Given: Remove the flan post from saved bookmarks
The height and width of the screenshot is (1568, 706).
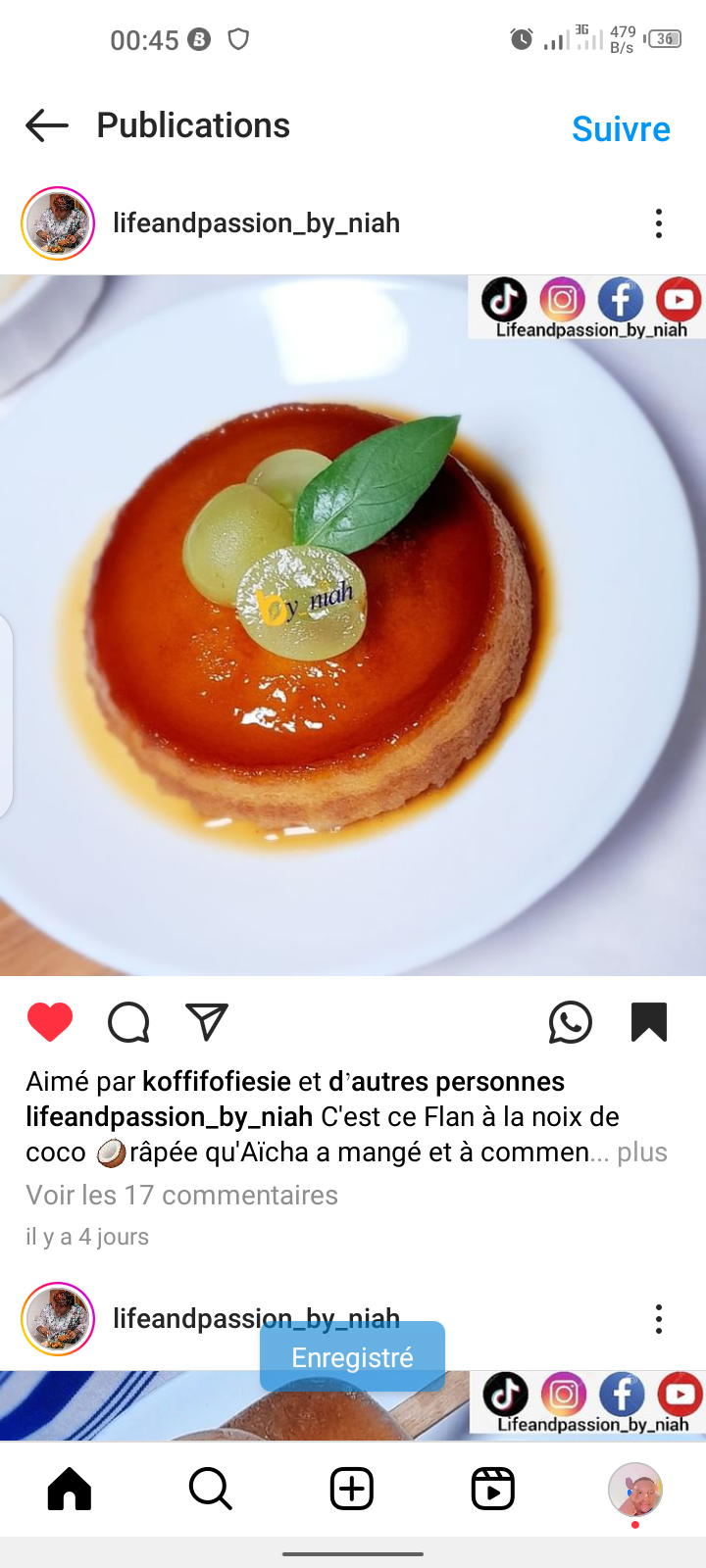Looking at the screenshot, I should click(x=649, y=1022).
